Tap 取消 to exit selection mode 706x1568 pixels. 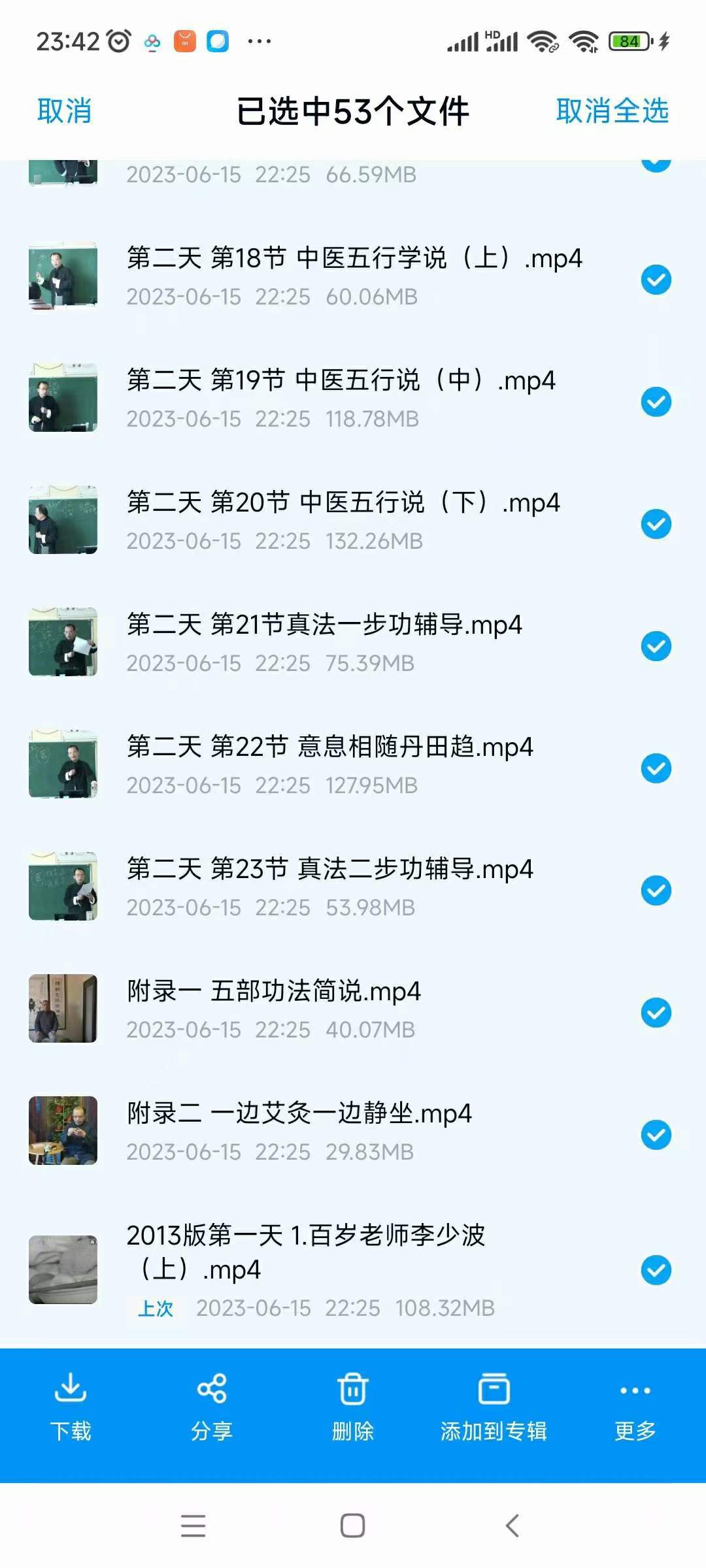tap(64, 111)
